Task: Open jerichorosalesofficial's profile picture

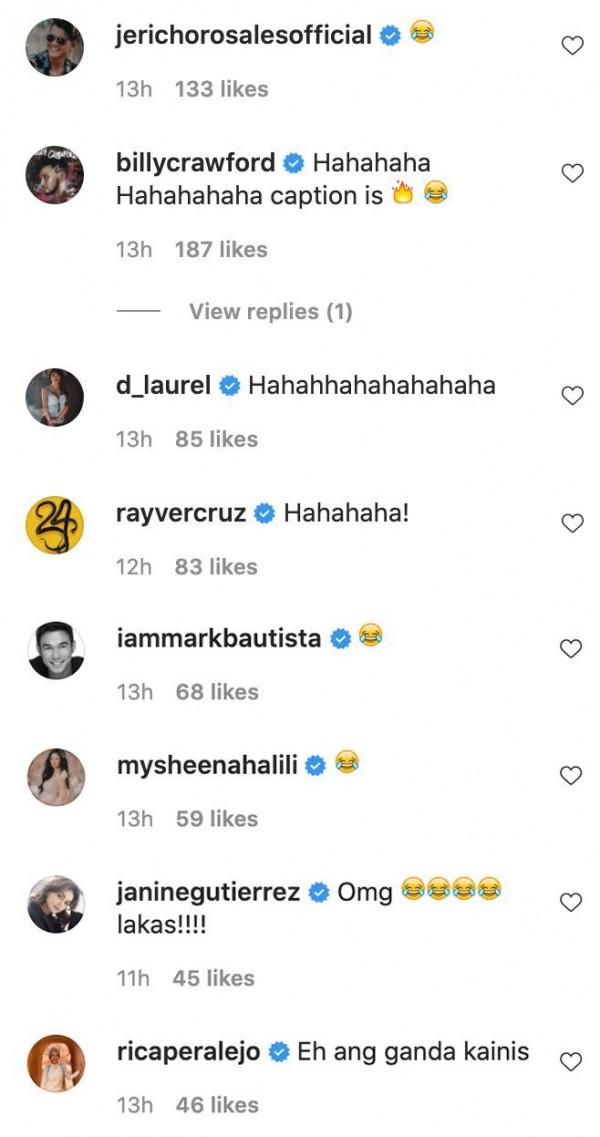Action: (55, 47)
